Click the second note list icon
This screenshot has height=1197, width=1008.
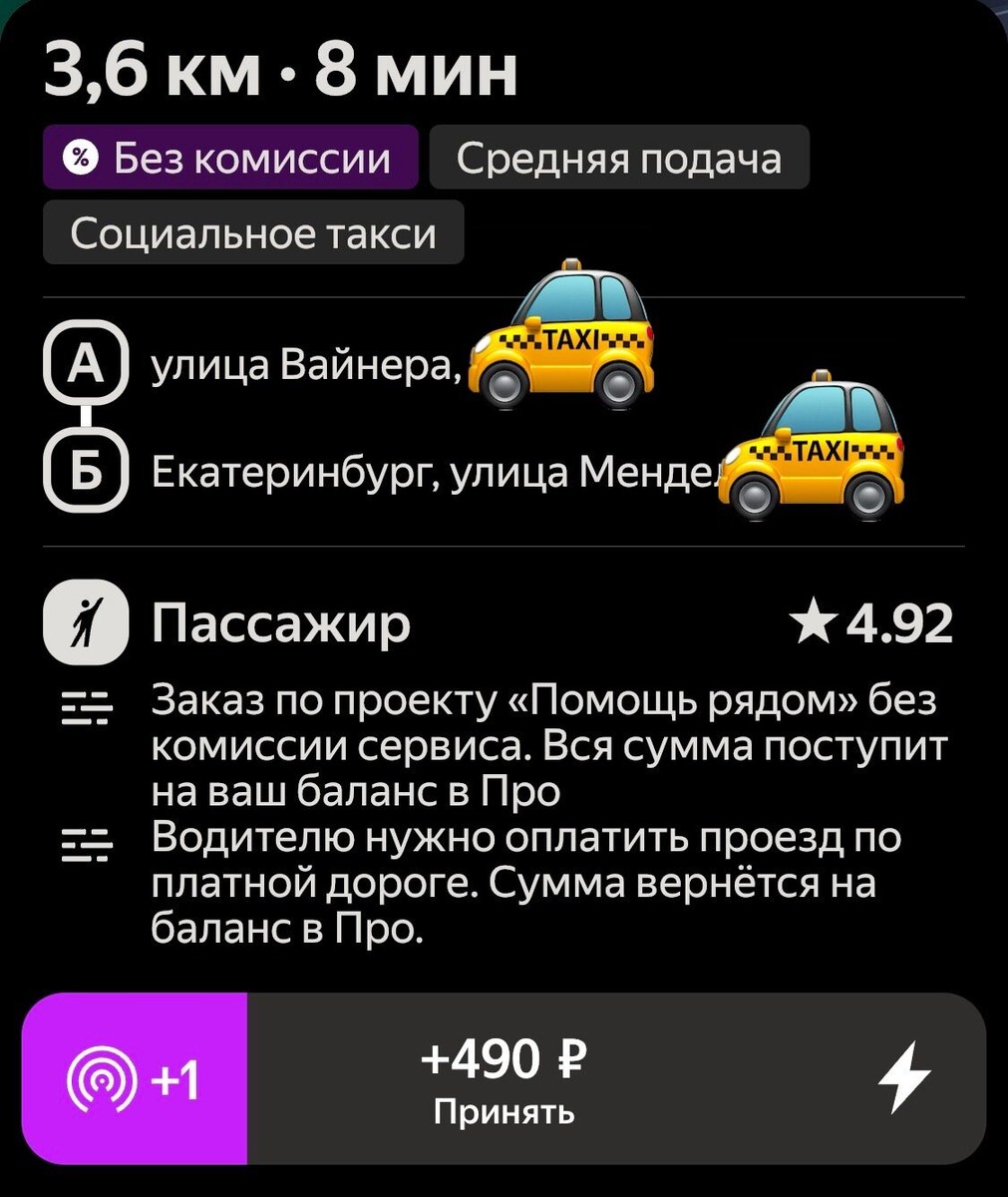(88, 843)
